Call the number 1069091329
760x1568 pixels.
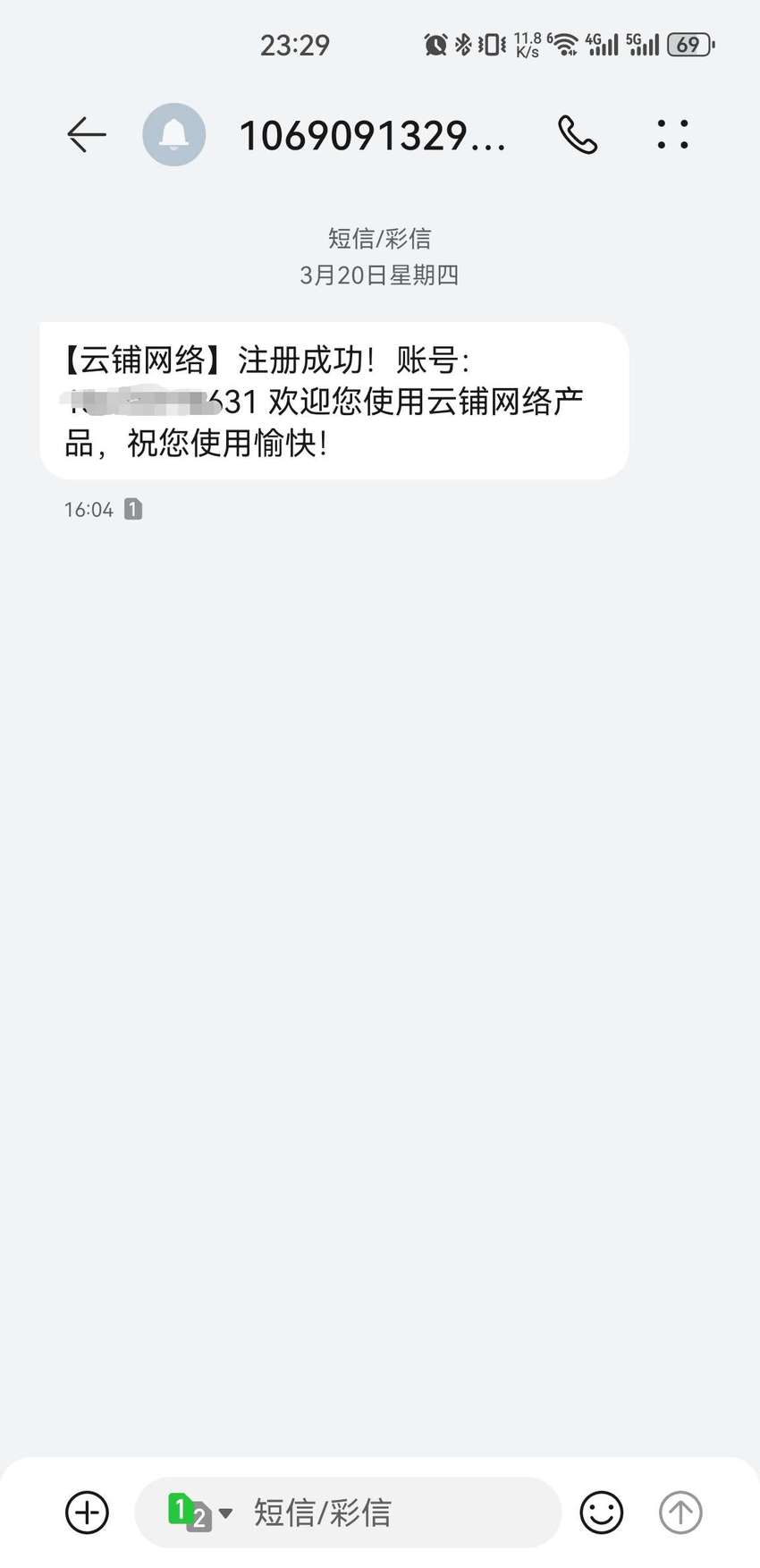click(578, 135)
